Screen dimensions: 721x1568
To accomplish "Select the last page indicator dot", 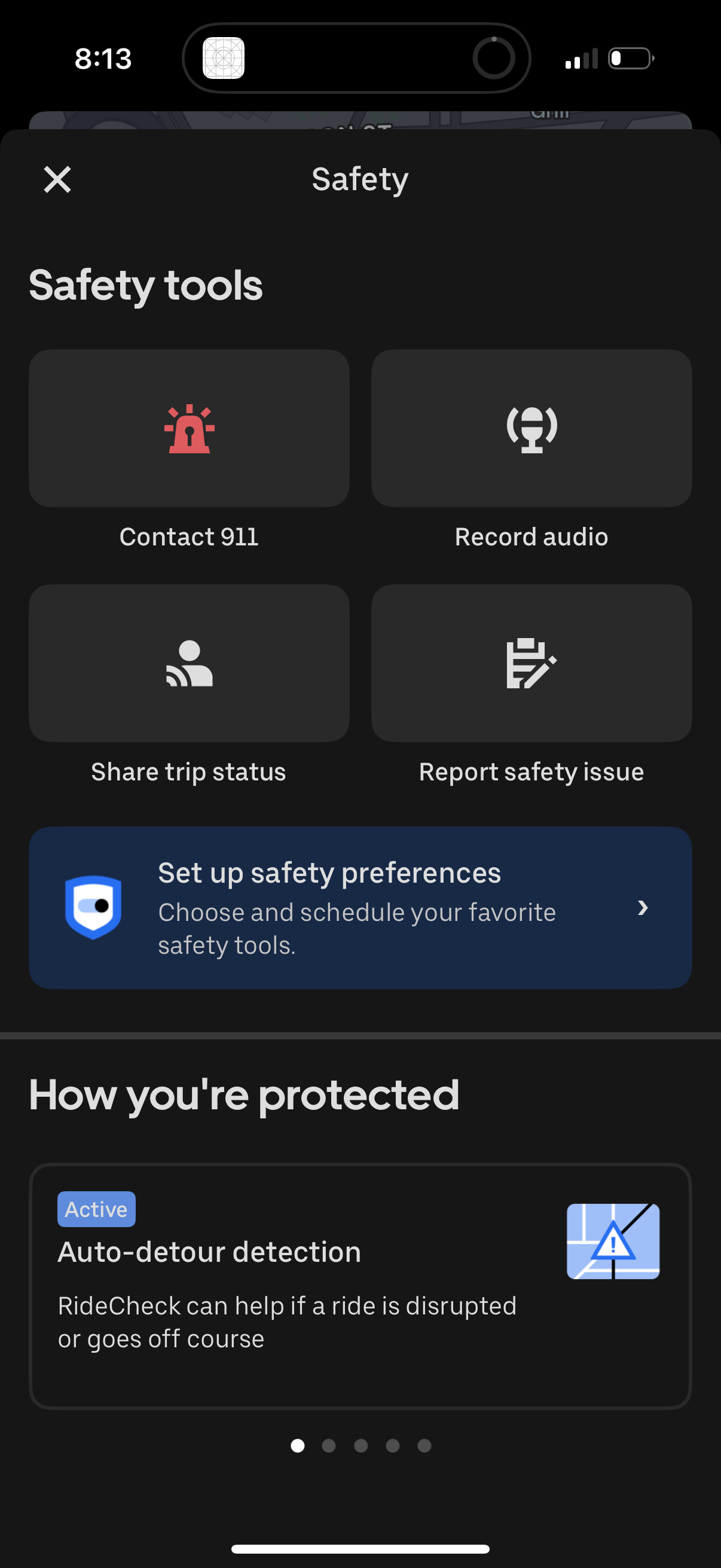I will pyautogui.click(x=424, y=1447).
